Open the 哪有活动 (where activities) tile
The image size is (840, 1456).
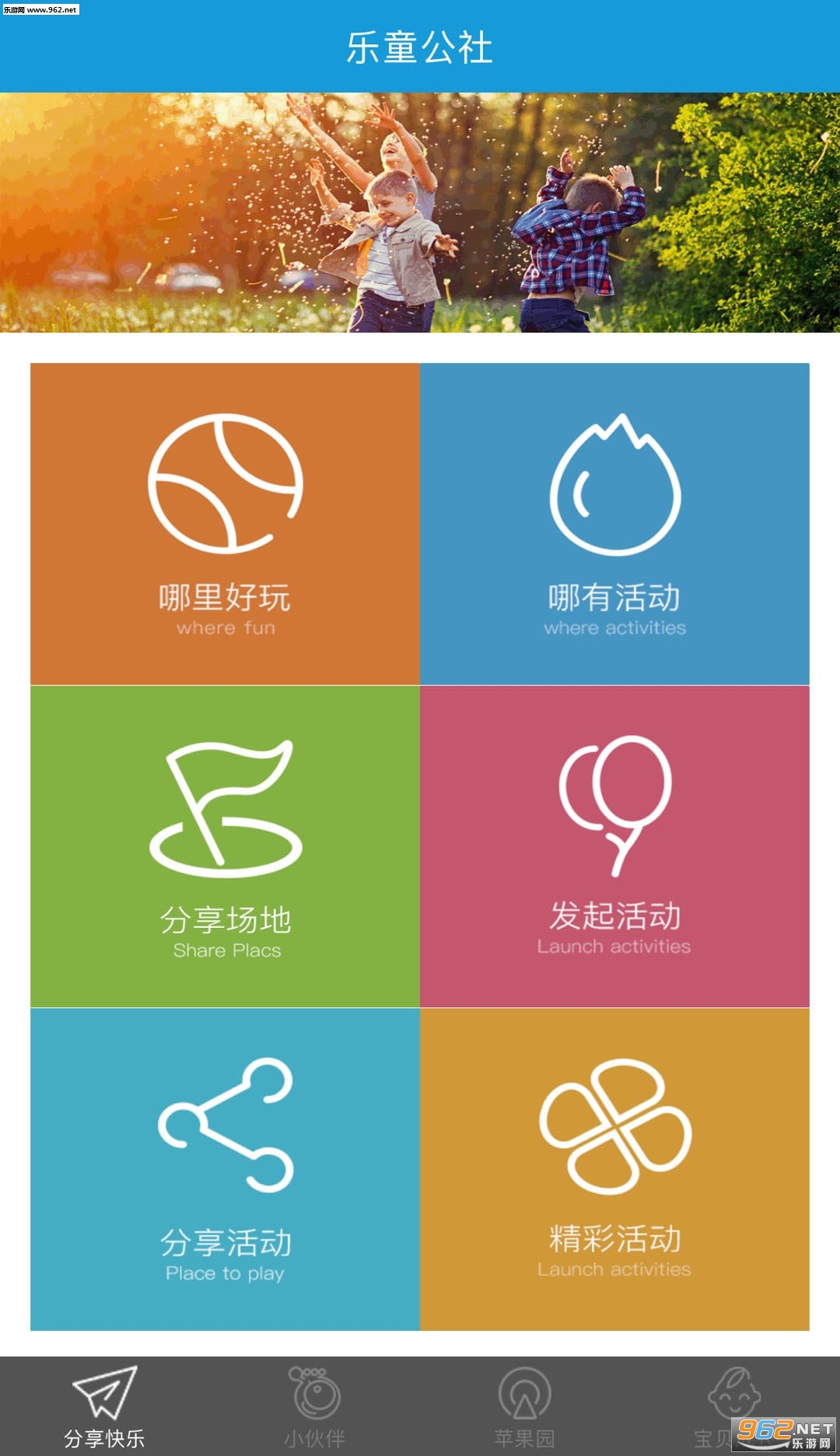pos(614,523)
